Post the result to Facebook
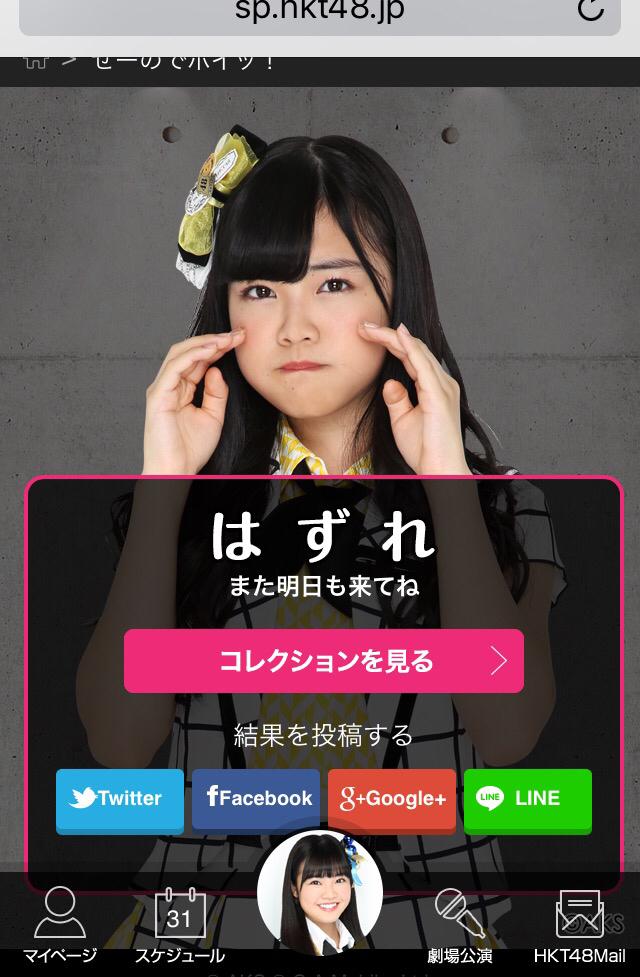This screenshot has width=640, height=977. (x=256, y=798)
